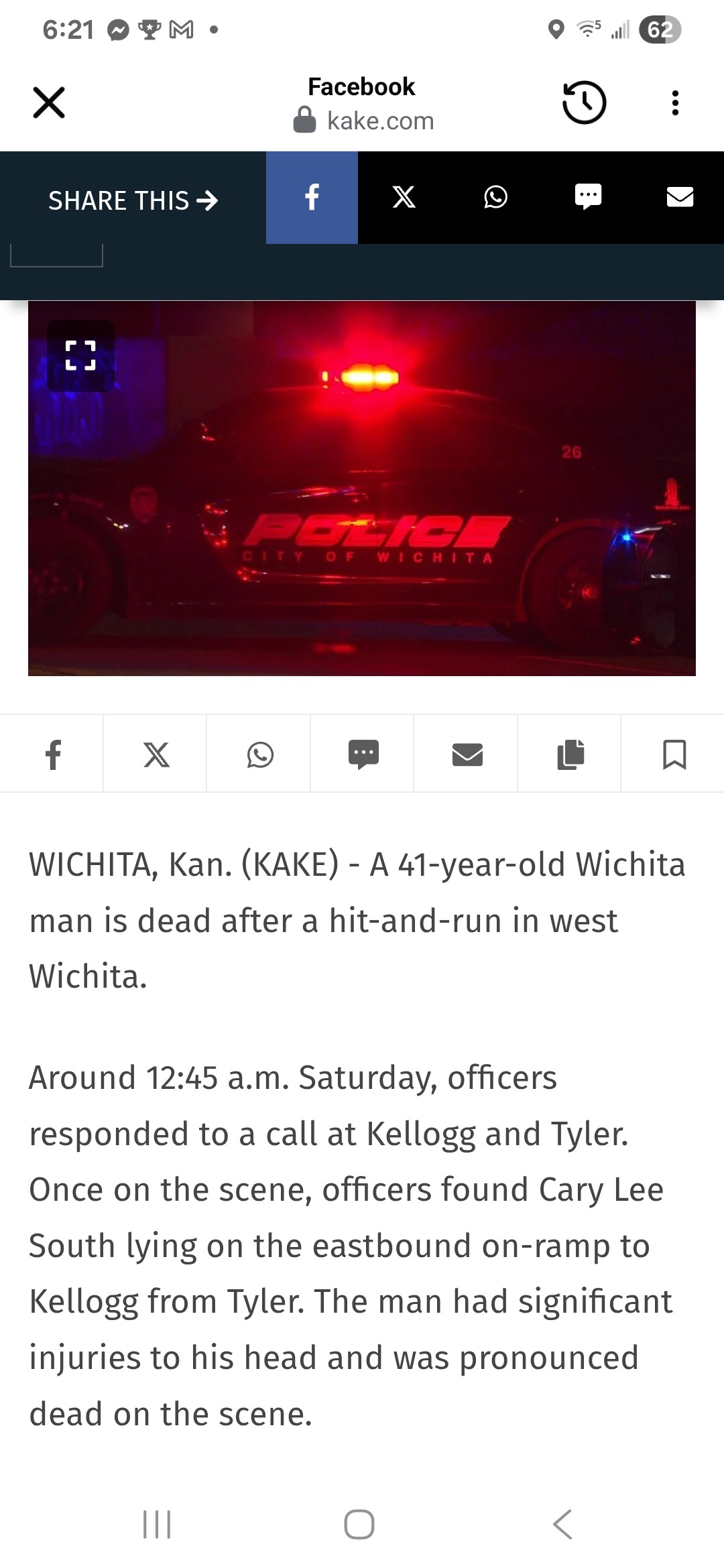Share on X from the top share bar
Viewport: 724px width, 1568px height.
click(404, 198)
